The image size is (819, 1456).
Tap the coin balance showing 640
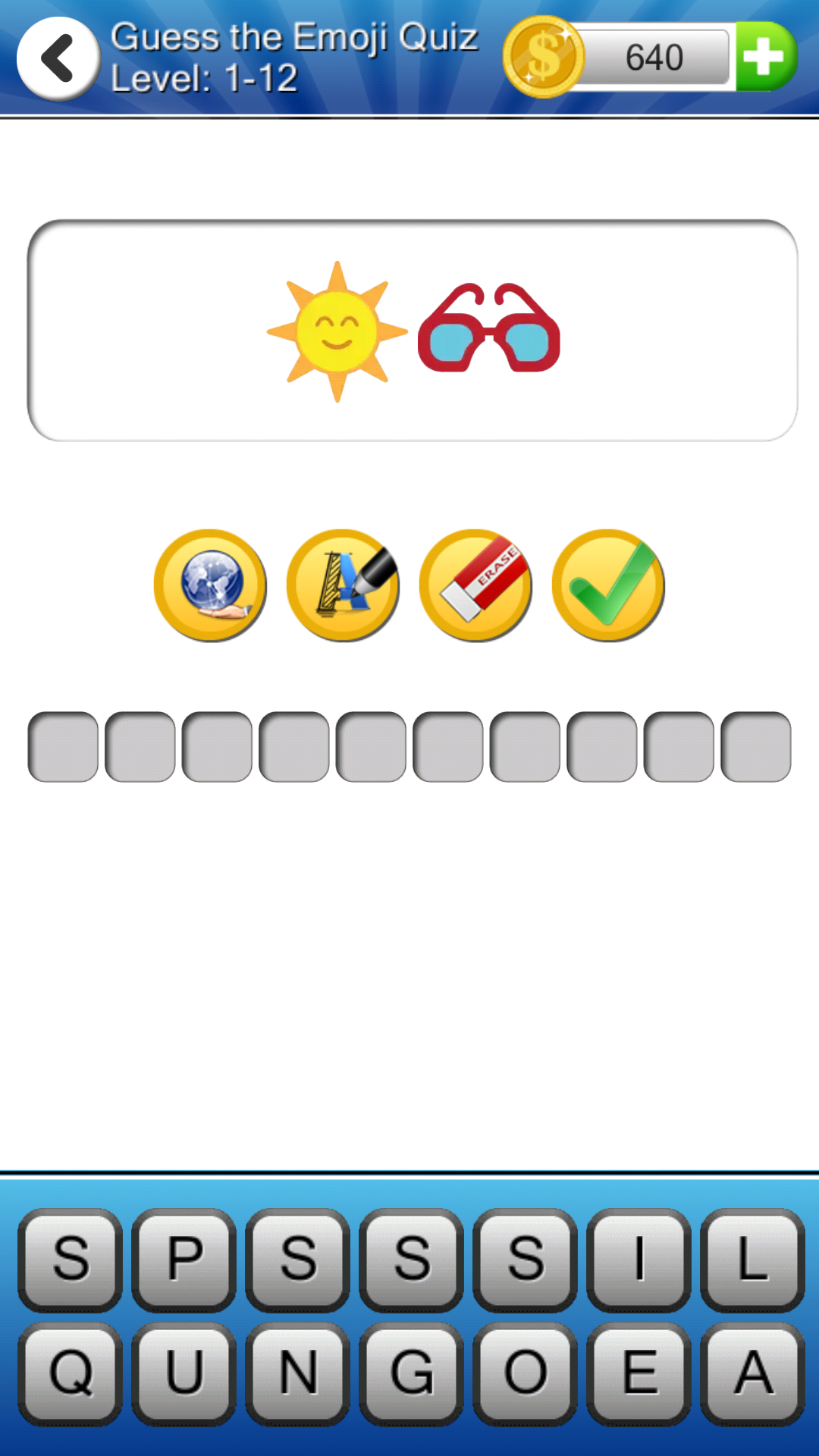point(656,55)
